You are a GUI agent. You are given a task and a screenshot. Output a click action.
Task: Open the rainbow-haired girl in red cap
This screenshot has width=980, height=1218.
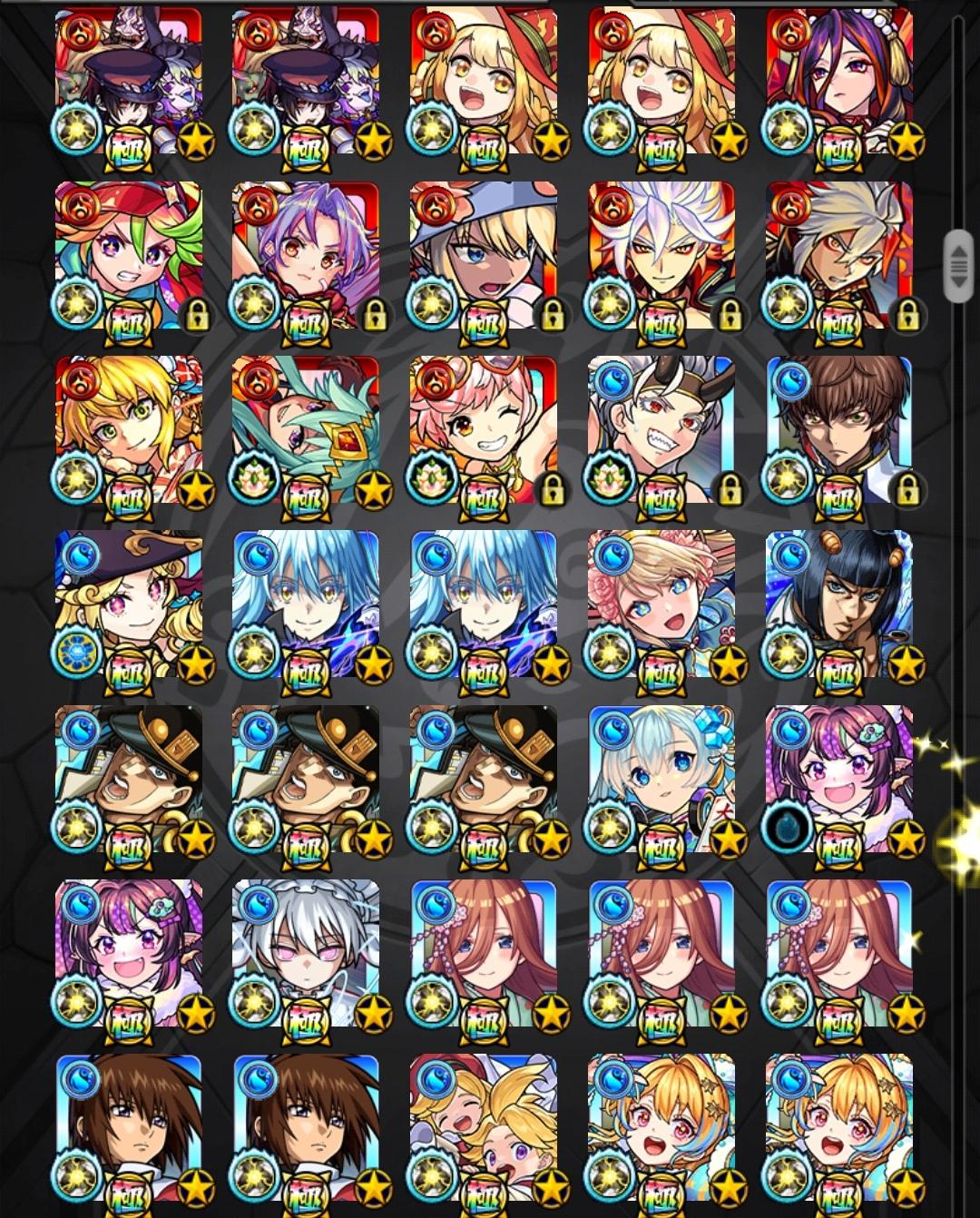click(x=128, y=254)
